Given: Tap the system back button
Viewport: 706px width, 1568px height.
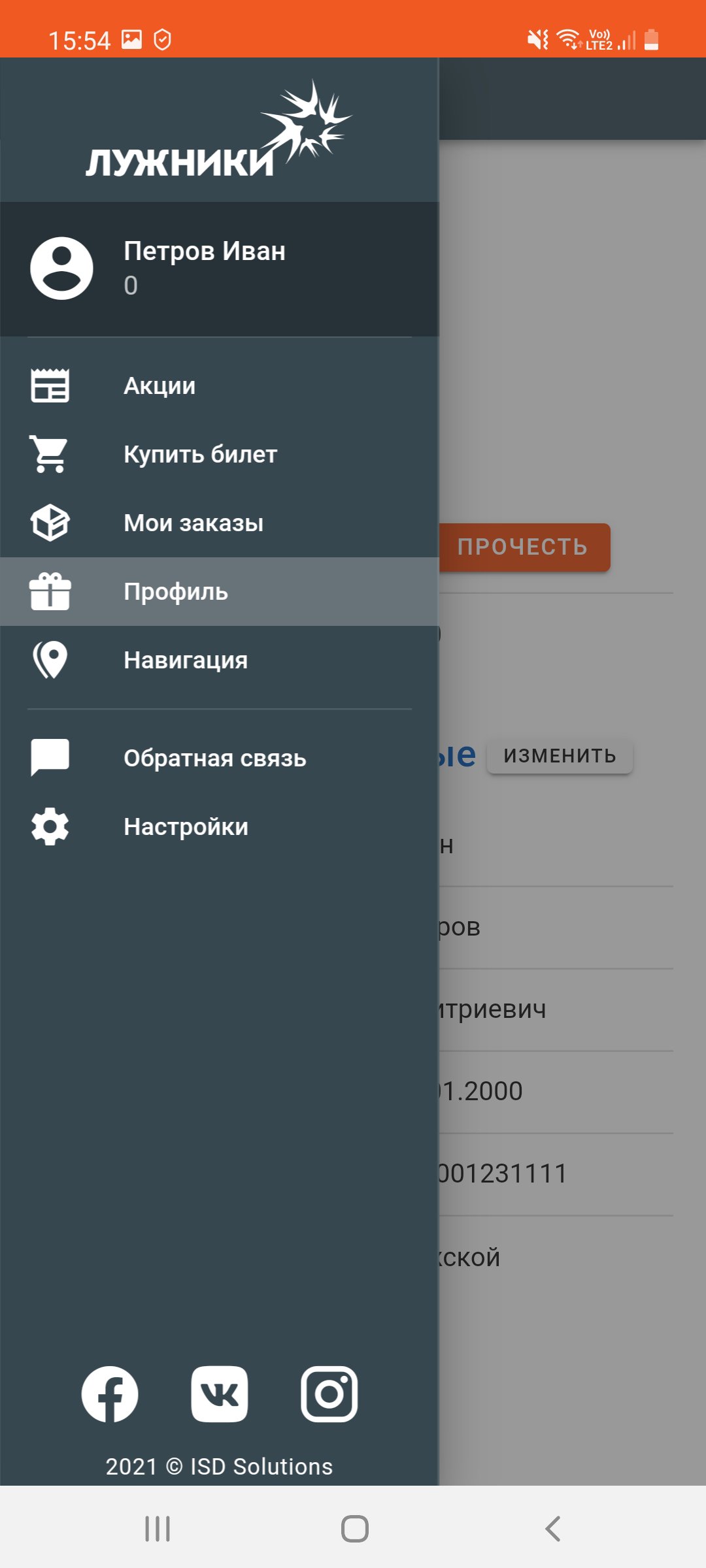Looking at the screenshot, I should click(553, 1529).
